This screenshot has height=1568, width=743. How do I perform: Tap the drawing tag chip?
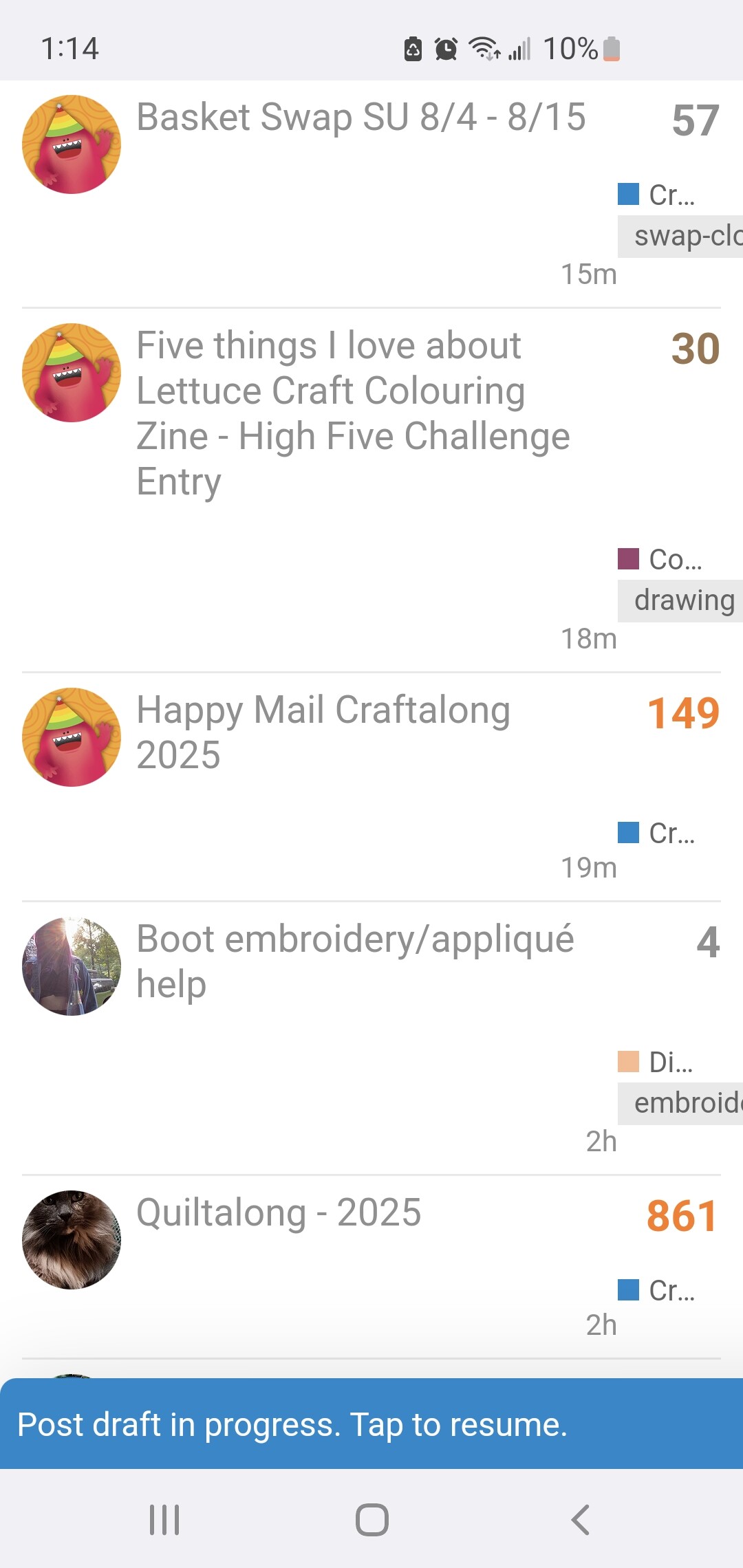[682, 600]
